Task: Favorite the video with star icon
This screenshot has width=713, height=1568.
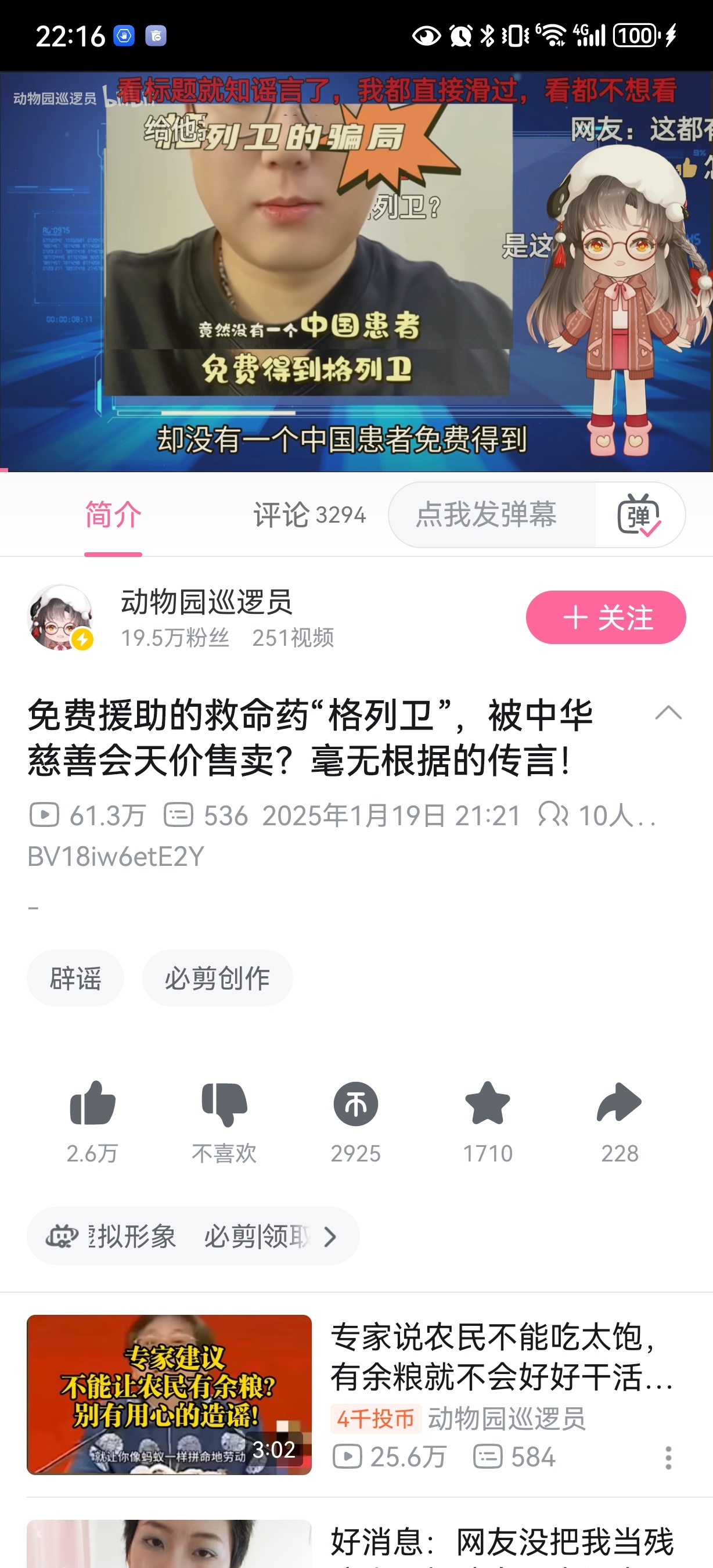Action: pyautogui.click(x=487, y=1103)
